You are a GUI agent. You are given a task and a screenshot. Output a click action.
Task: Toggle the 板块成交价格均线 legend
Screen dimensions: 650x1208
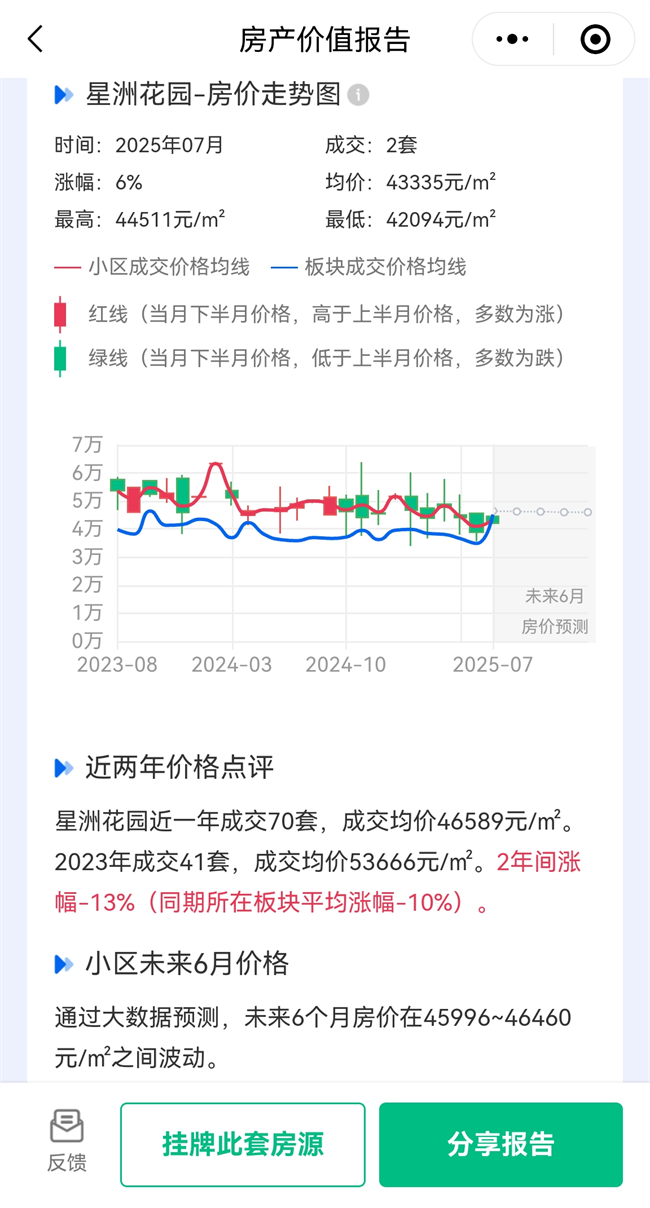coord(369,267)
